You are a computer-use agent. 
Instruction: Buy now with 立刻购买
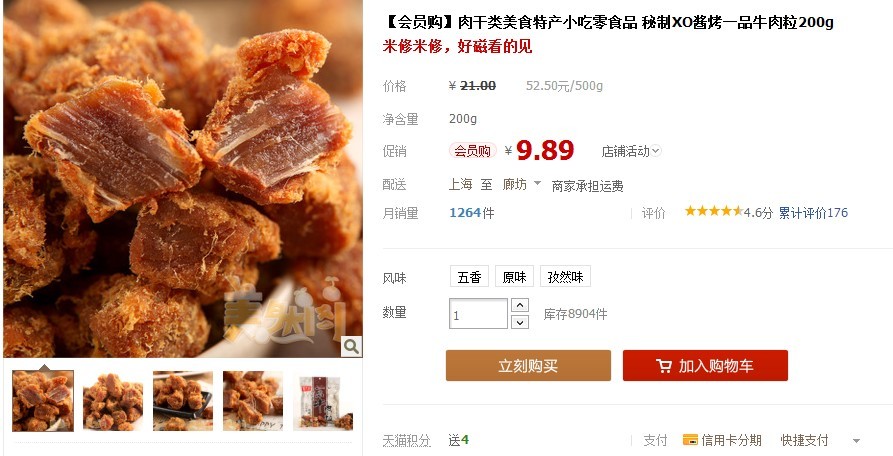(x=528, y=366)
